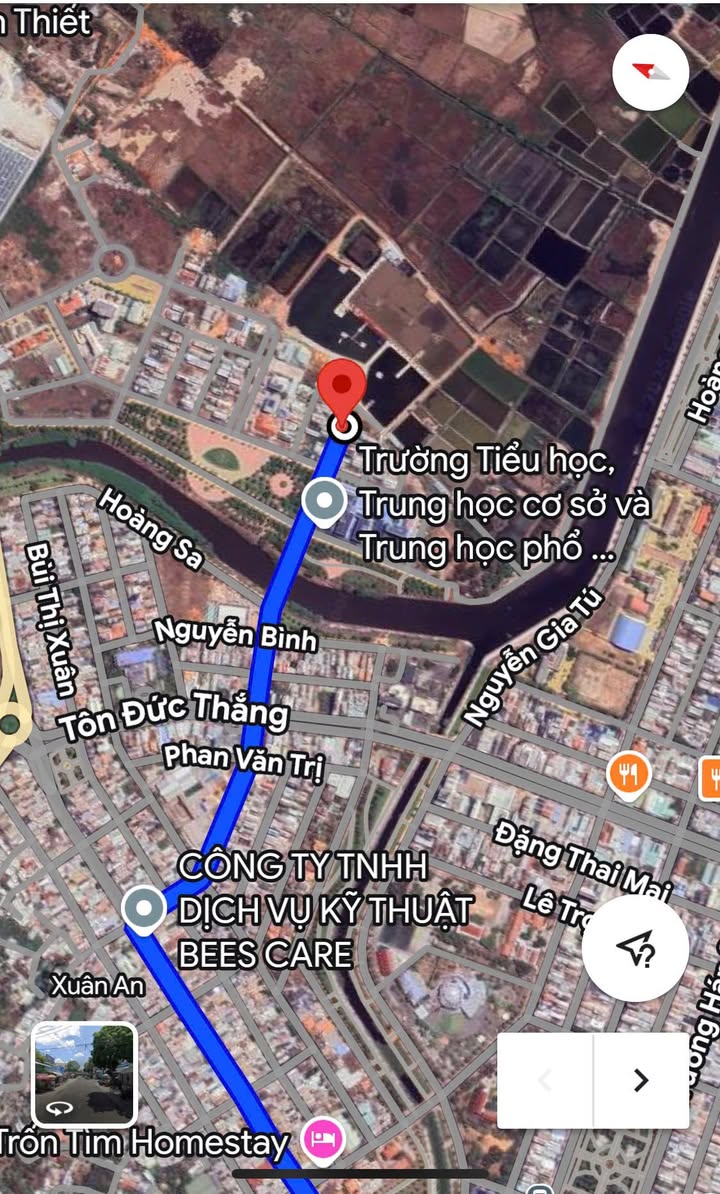This screenshot has width=720, height=1194.
Task: Open the restaurant marker near Đặng Thai Mai
Action: click(x=628, y=775)
